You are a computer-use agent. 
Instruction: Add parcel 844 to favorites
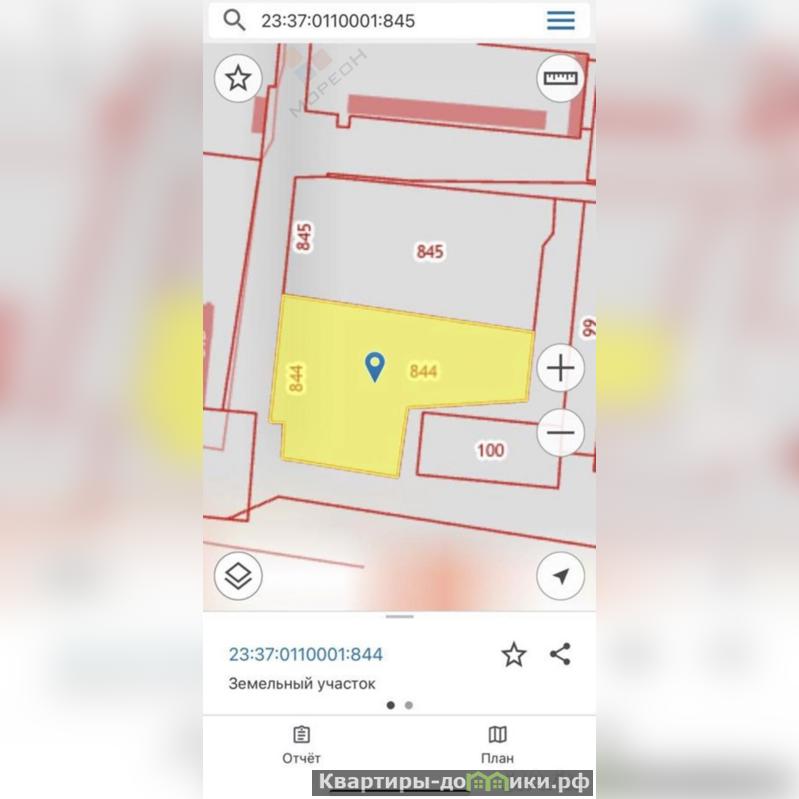[x=513, y=655]
